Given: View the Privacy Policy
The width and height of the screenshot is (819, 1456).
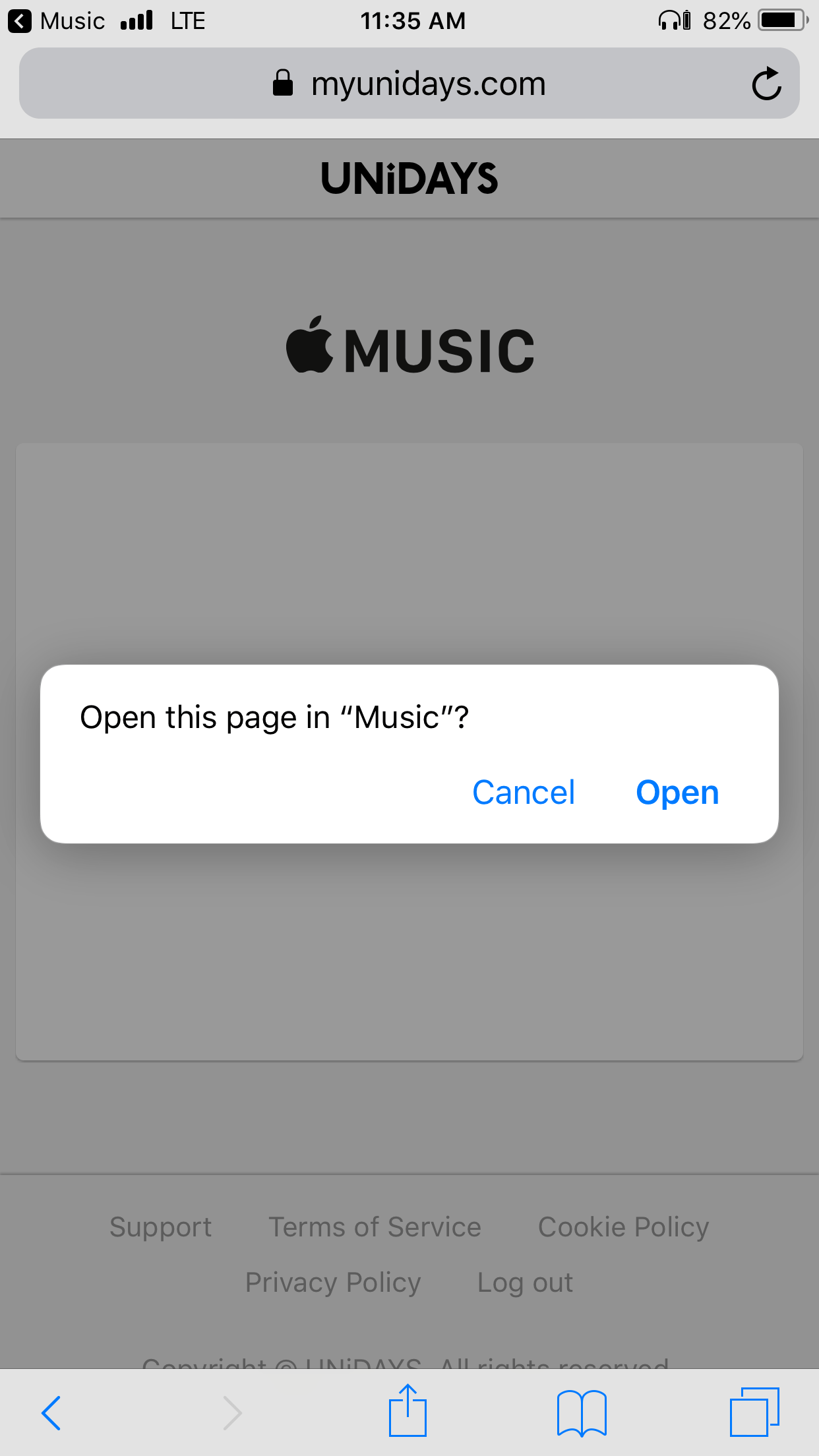Looking at the screenshot, I should tap(332, 1283).
